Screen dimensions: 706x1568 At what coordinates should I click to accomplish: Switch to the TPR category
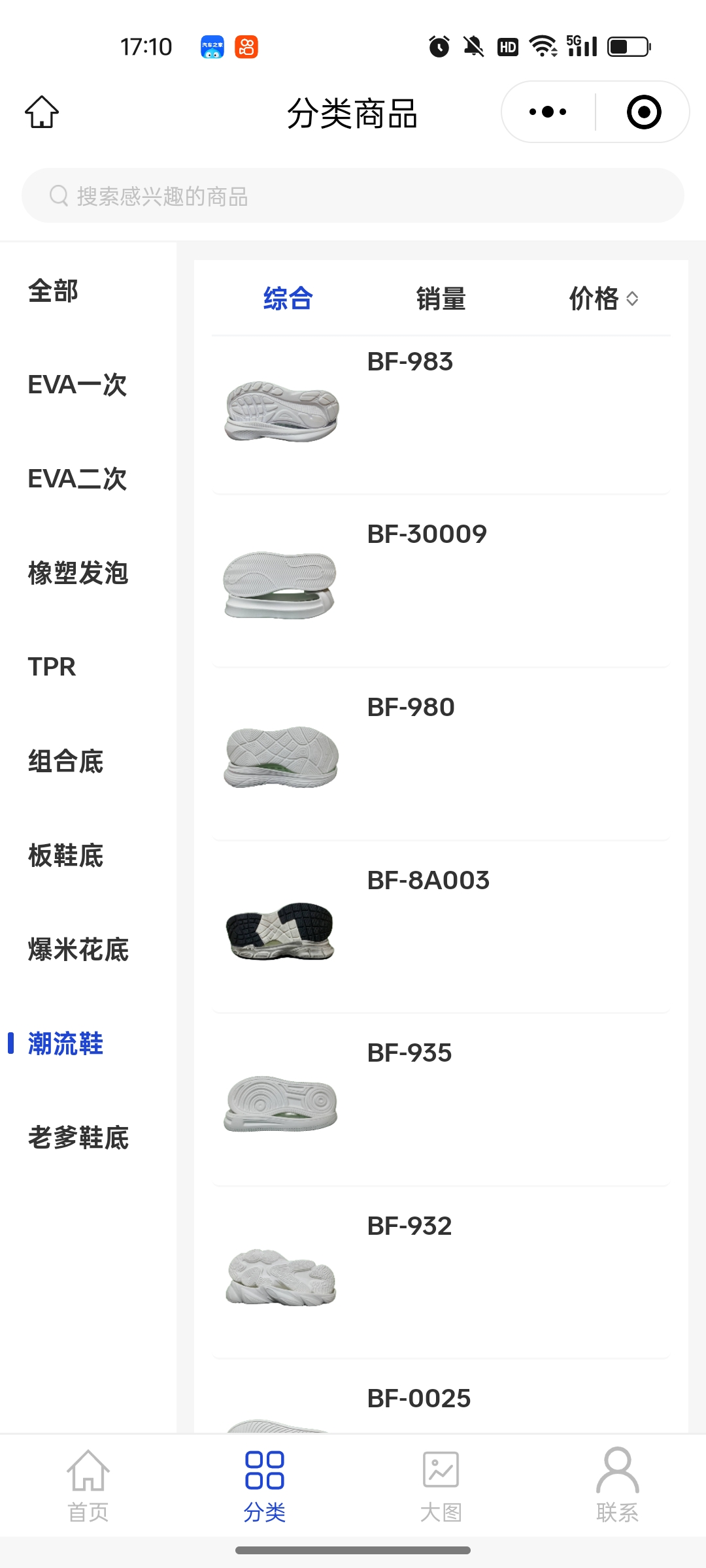(52, 667)
